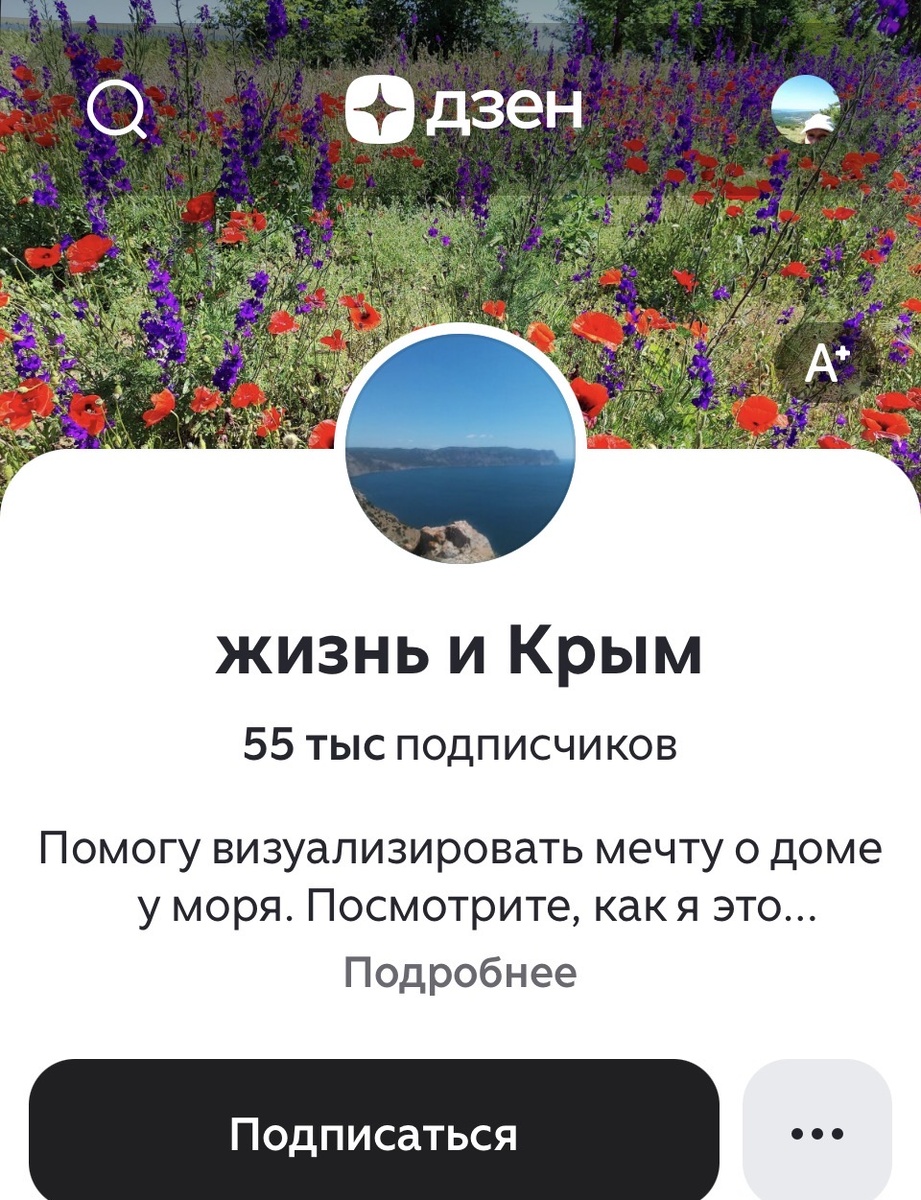This screenshot has height=1200, width=921.
Task: Open the 55 тыс подписчиков subscriber list
Action: pyautogui.click(x=460, y=743)
